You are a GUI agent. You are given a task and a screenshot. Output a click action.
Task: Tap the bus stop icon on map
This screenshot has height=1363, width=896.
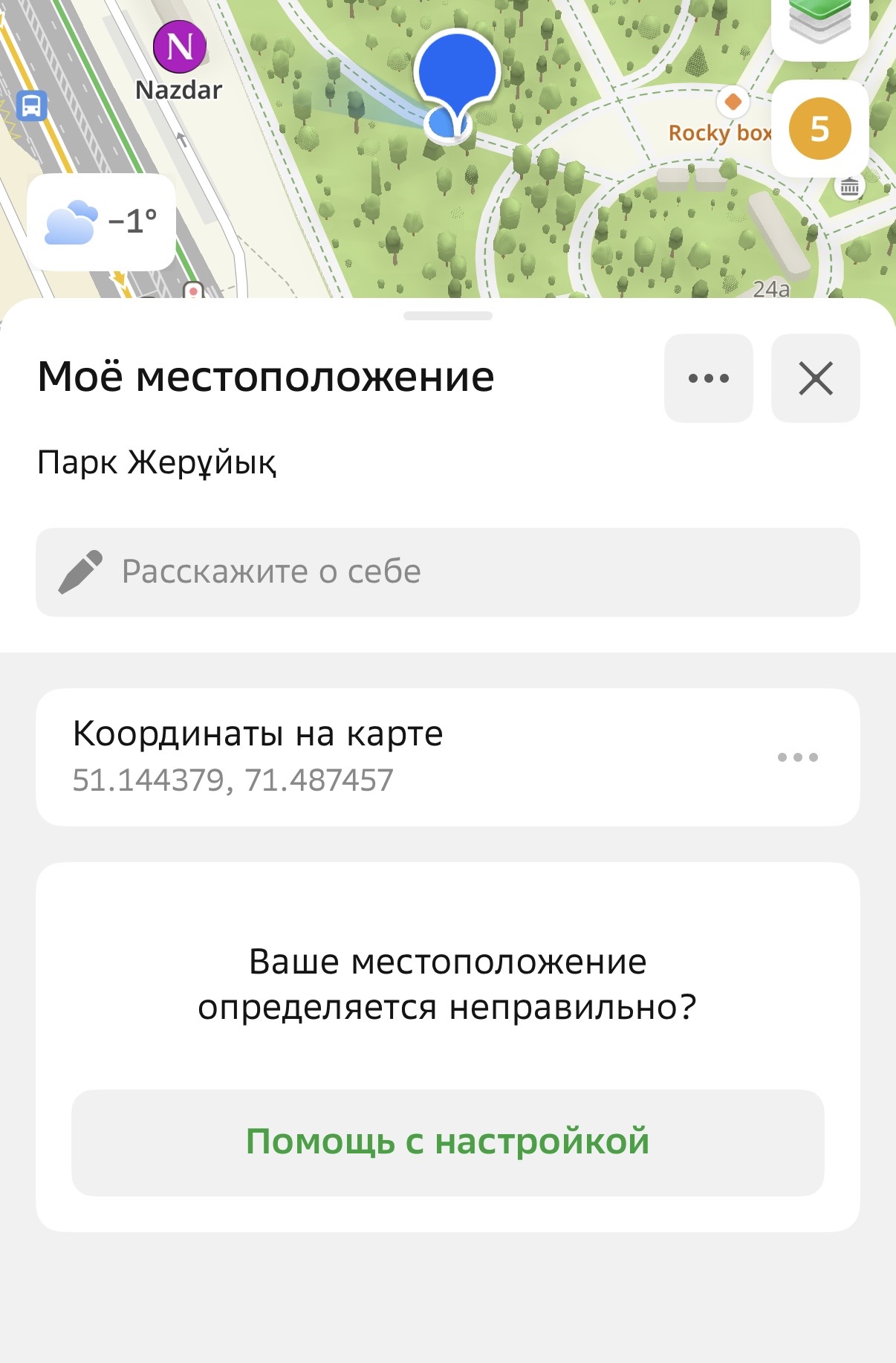tap(31, 106)
